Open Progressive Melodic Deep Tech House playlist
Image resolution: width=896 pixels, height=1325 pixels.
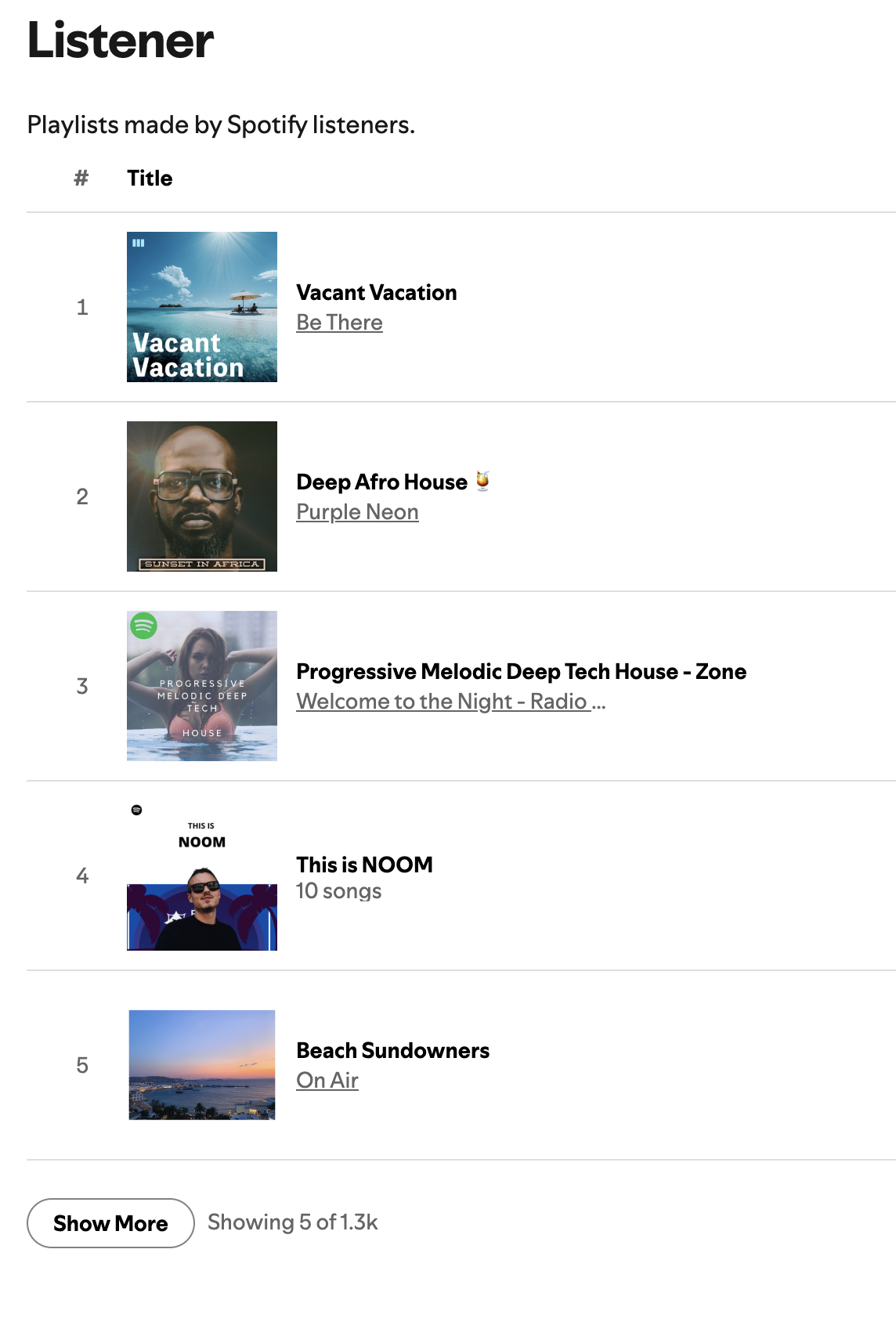pos(521,671)
